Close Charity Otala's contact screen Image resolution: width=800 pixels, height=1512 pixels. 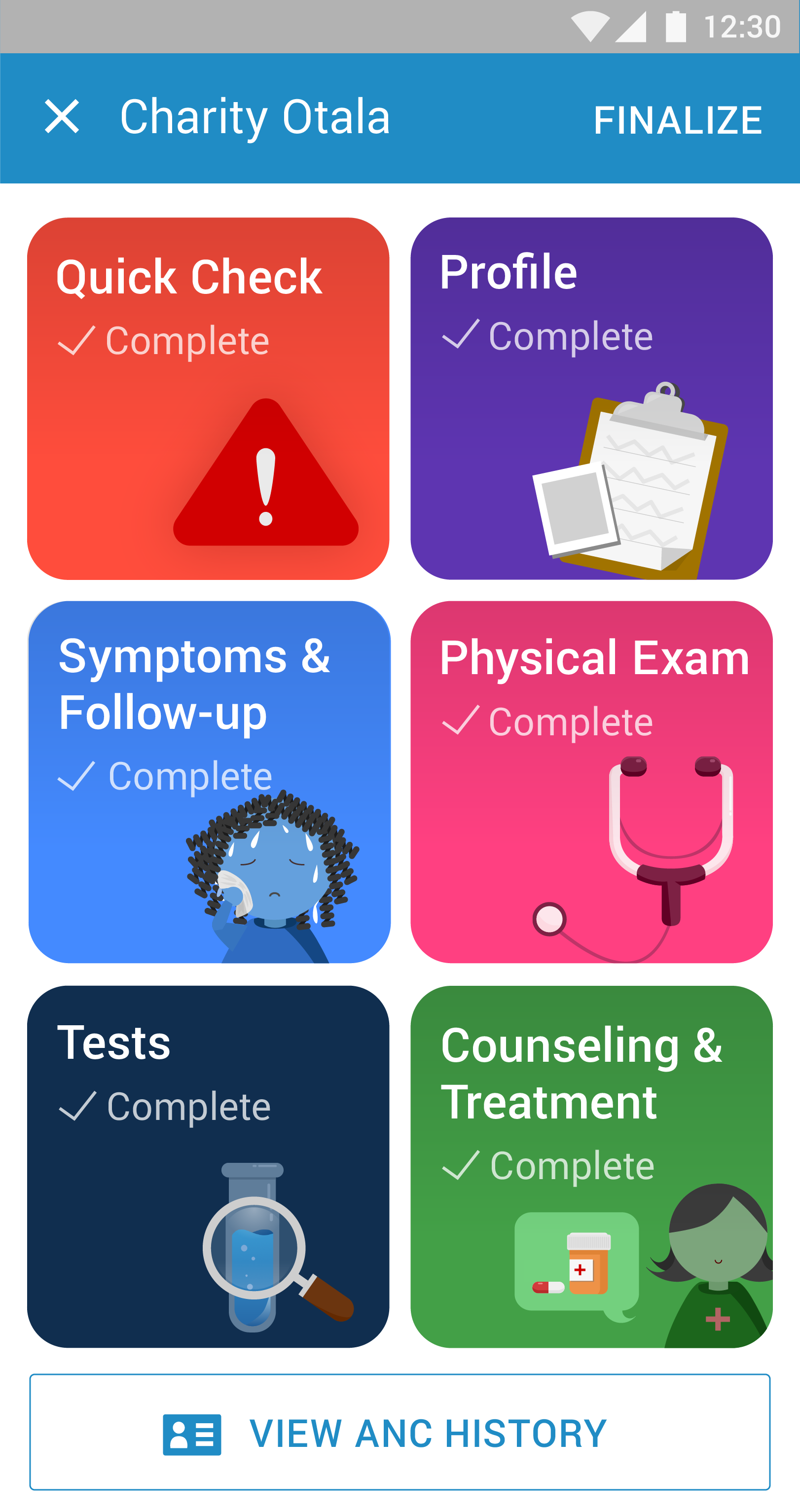pyautogui.click(x=62, y=117)
